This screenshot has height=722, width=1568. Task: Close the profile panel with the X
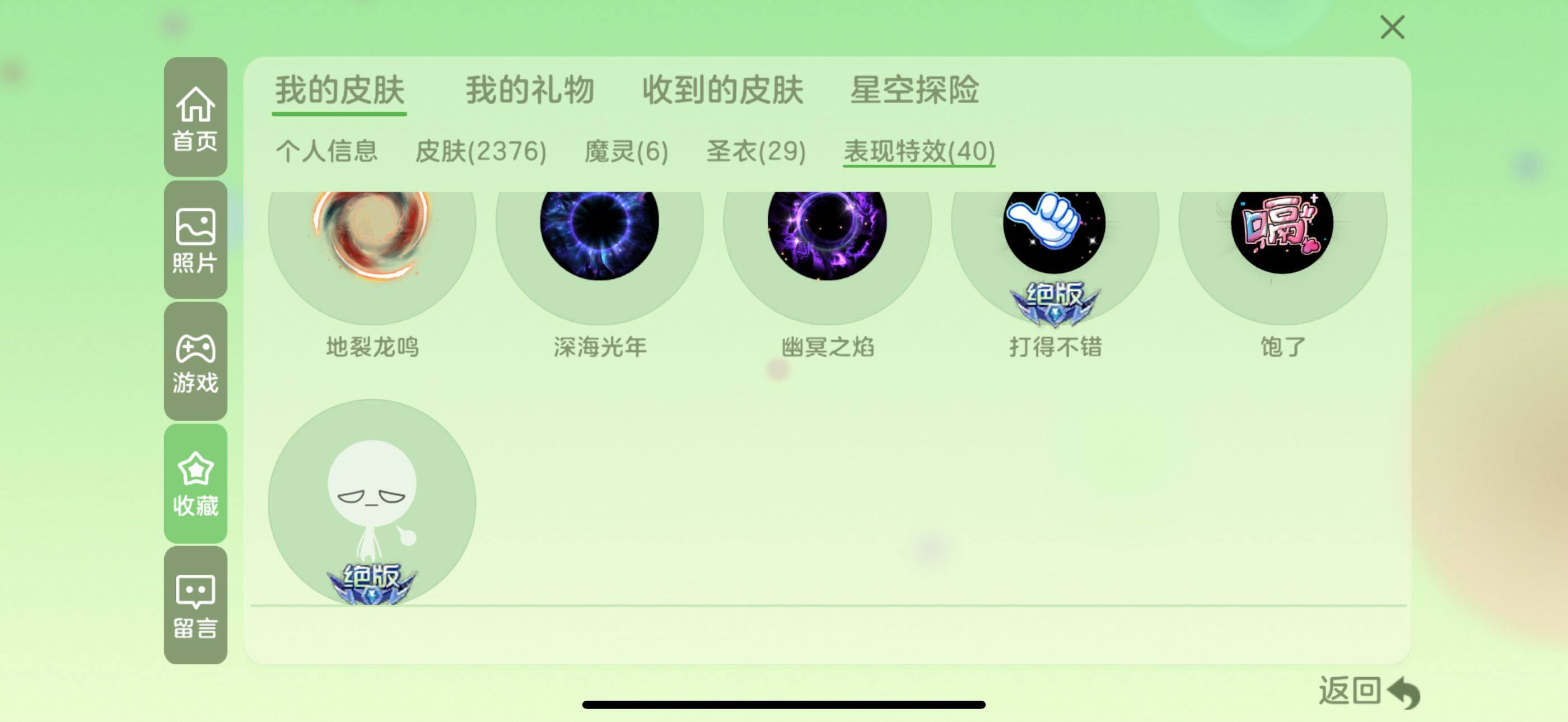pos(1392,27)
